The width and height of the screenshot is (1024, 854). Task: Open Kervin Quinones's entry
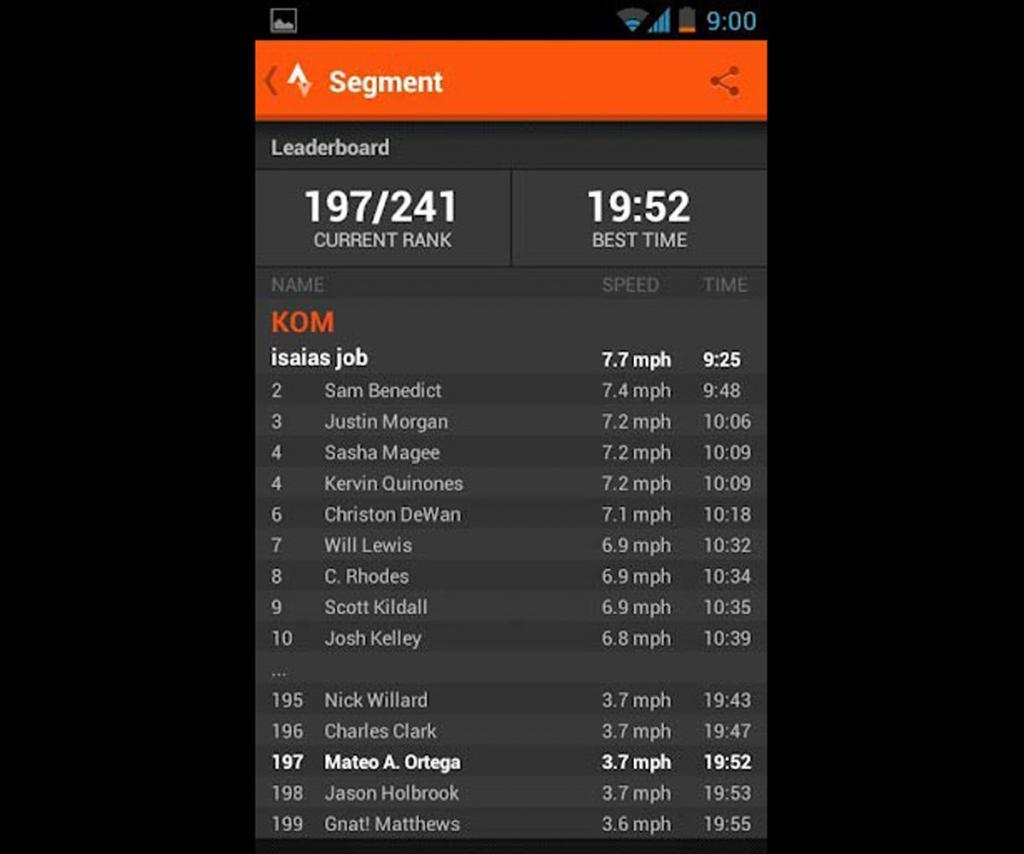click(x=511, y=483)
